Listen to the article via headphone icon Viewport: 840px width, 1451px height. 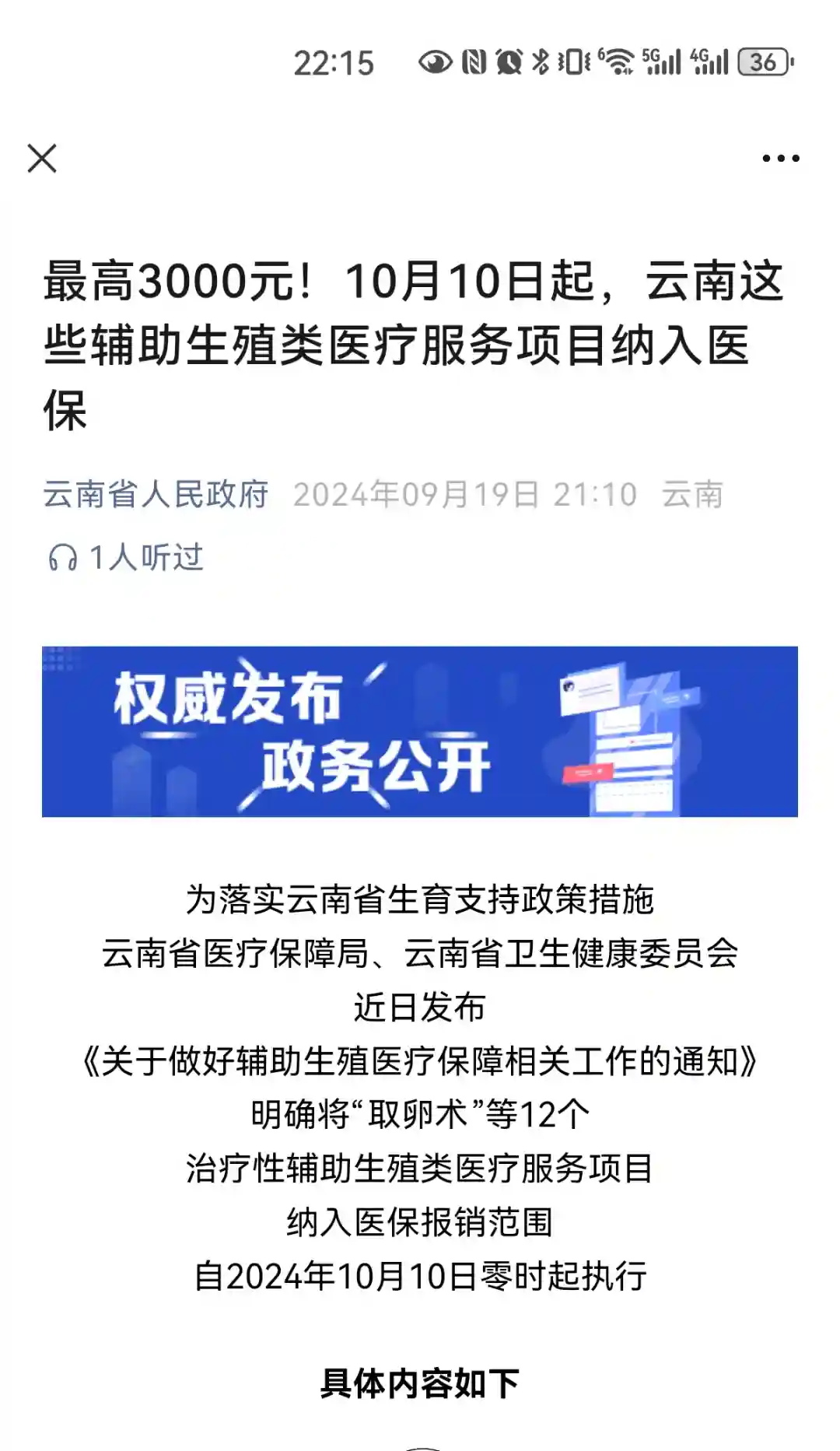pyautogui.click(x=63, y=558)
